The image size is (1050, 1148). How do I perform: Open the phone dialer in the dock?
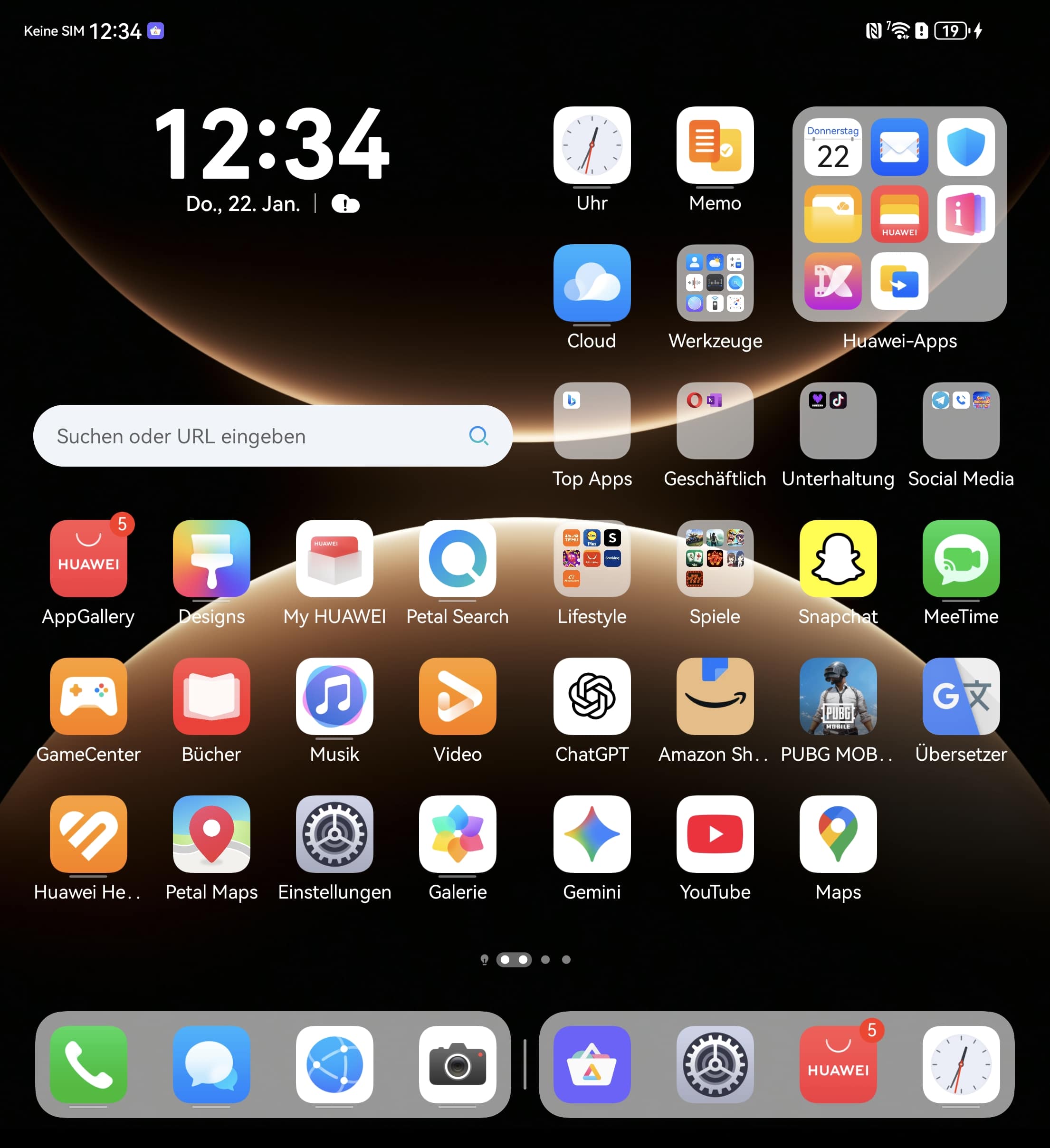click(89, 1064)
